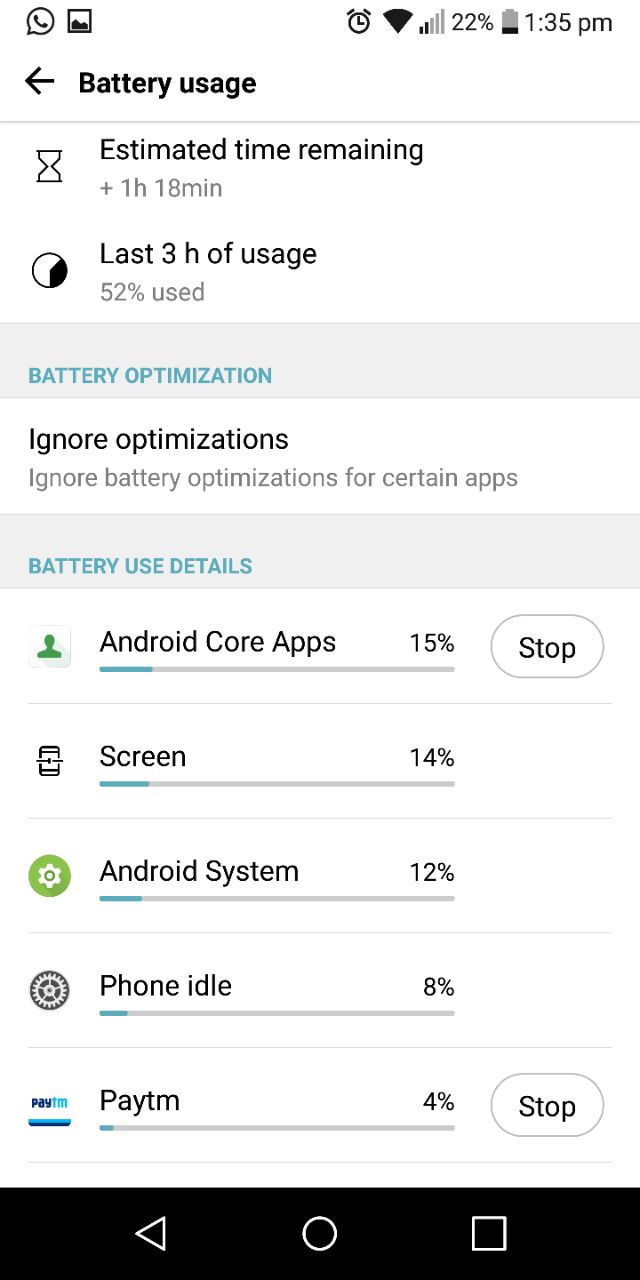Viewport: 640px width, 1280px height.
Task: Stop the Paytm app
Action: tap(547, 1105)
